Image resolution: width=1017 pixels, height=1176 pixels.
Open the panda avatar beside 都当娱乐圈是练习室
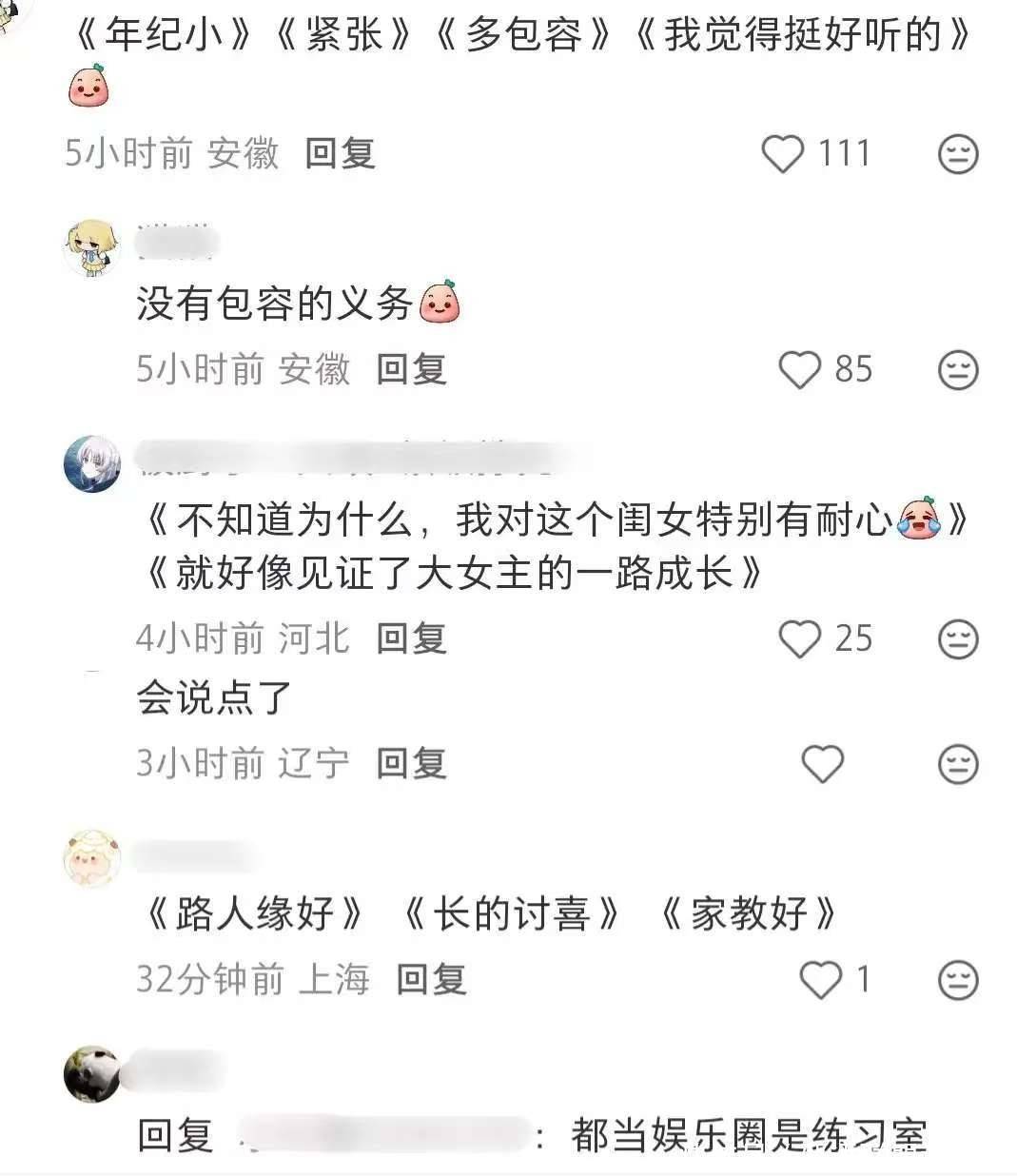[x=92, y=1074]
